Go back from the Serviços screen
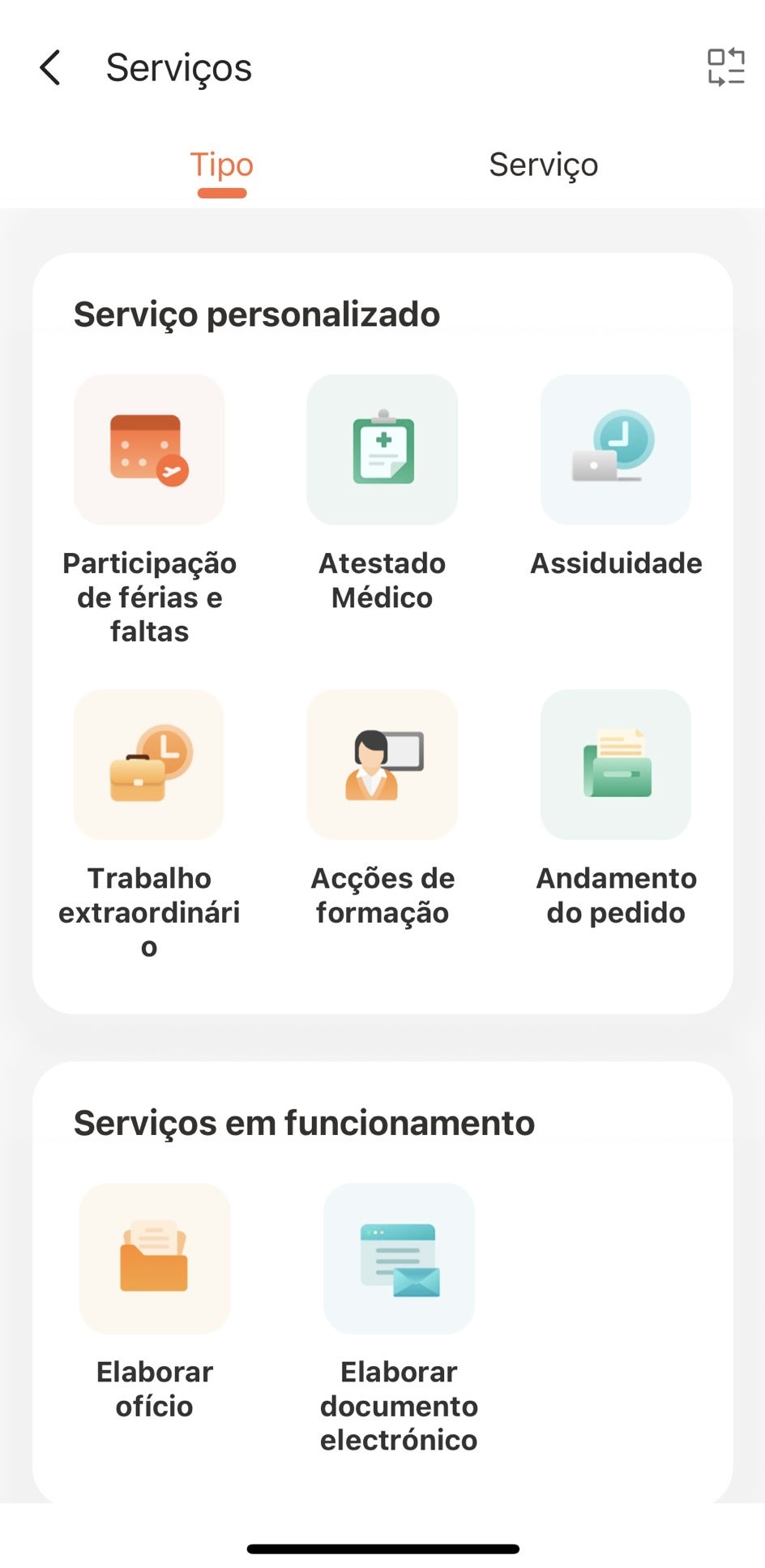This screenshot has width=765, height=1568. (50, 67)
